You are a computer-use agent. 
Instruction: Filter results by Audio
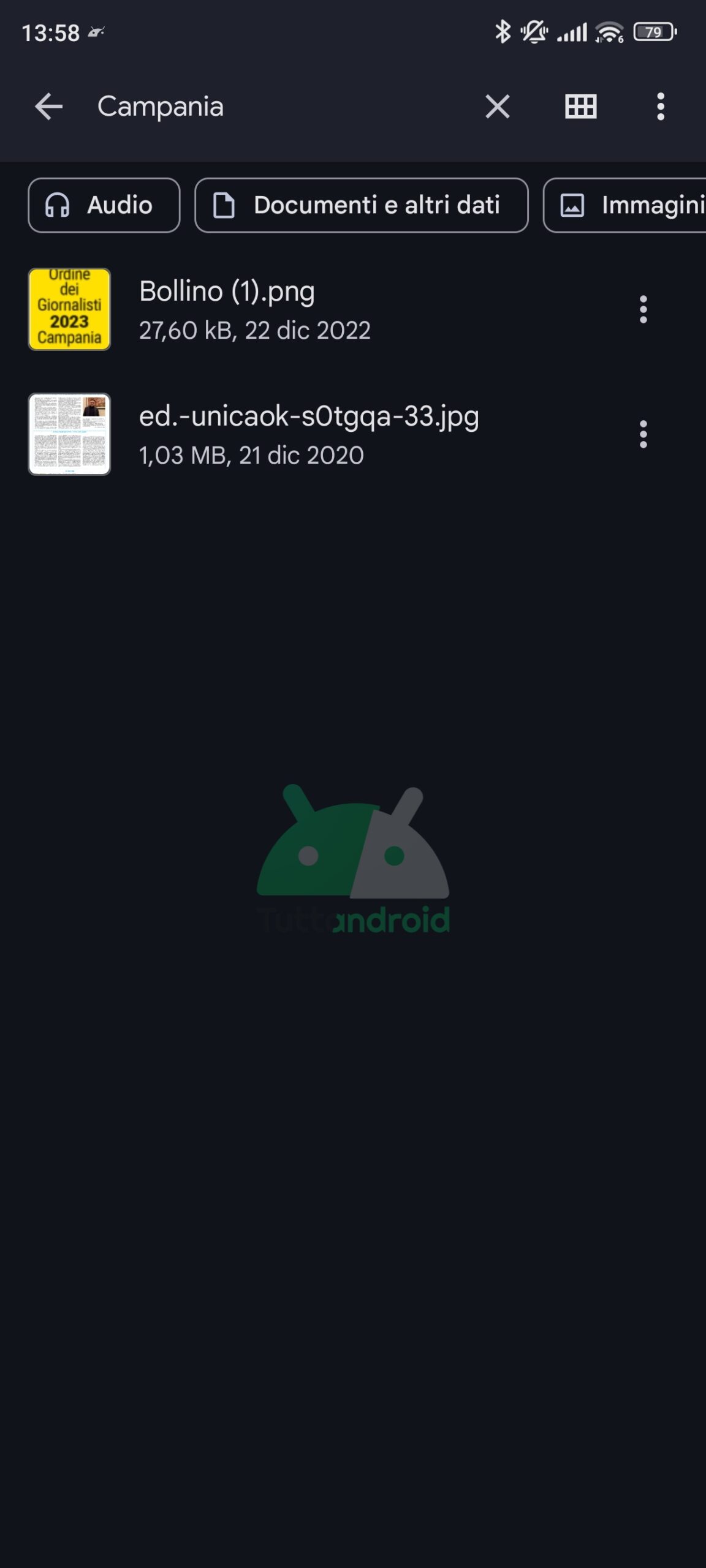104,205
